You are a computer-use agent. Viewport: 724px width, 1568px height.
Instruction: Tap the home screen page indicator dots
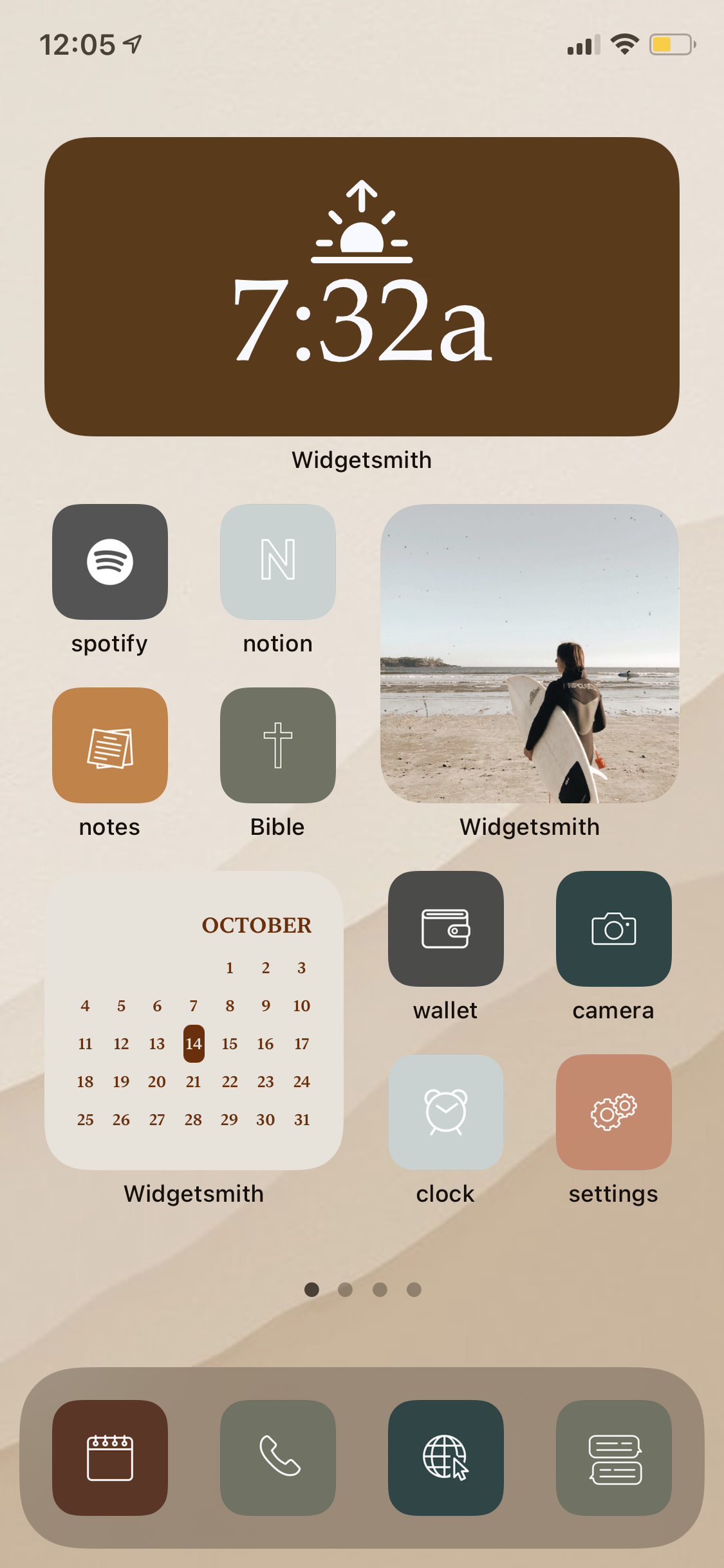tap(362, 1289)
